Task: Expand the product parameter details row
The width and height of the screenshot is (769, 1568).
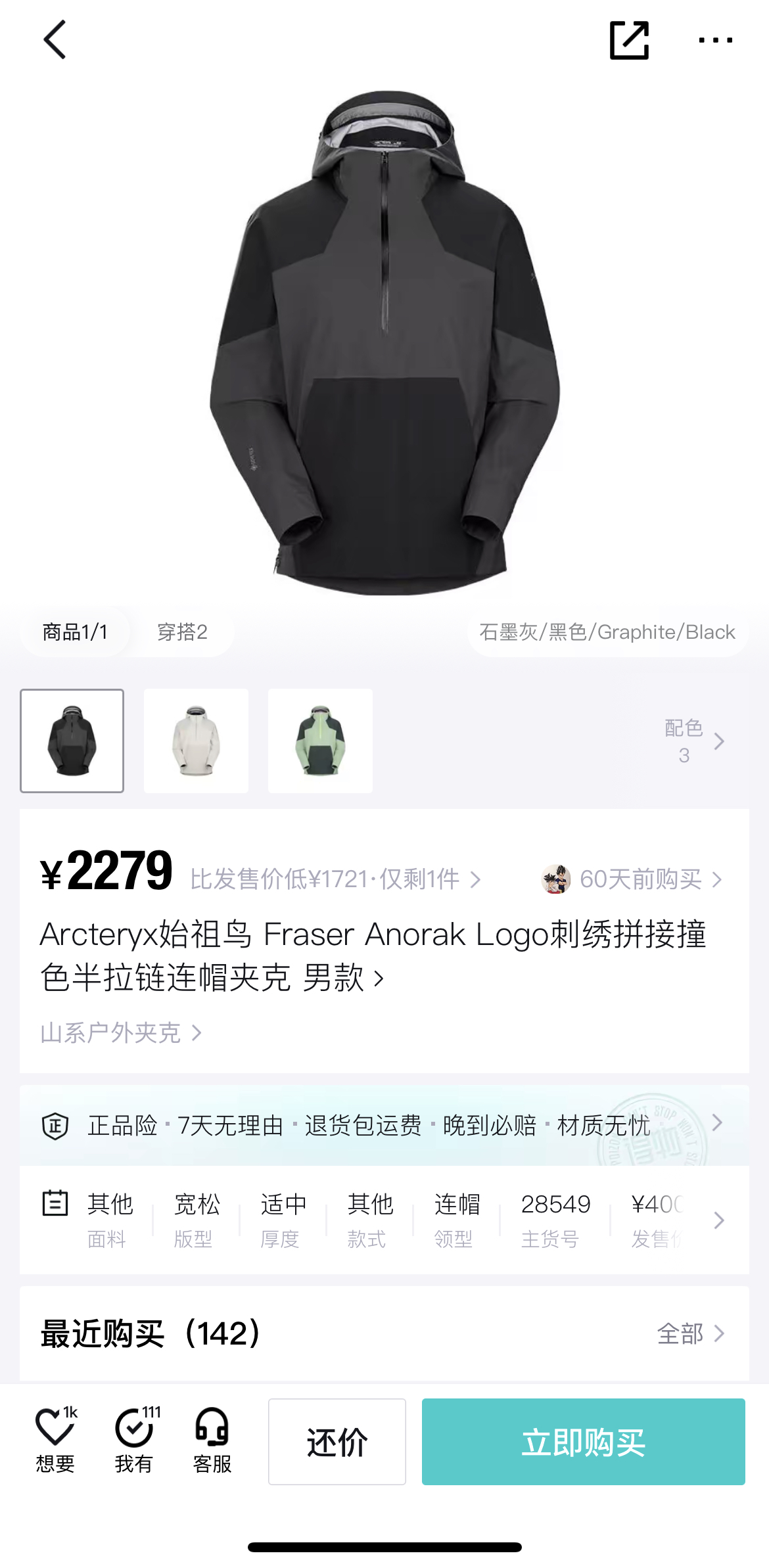Action: [718, 1220]
